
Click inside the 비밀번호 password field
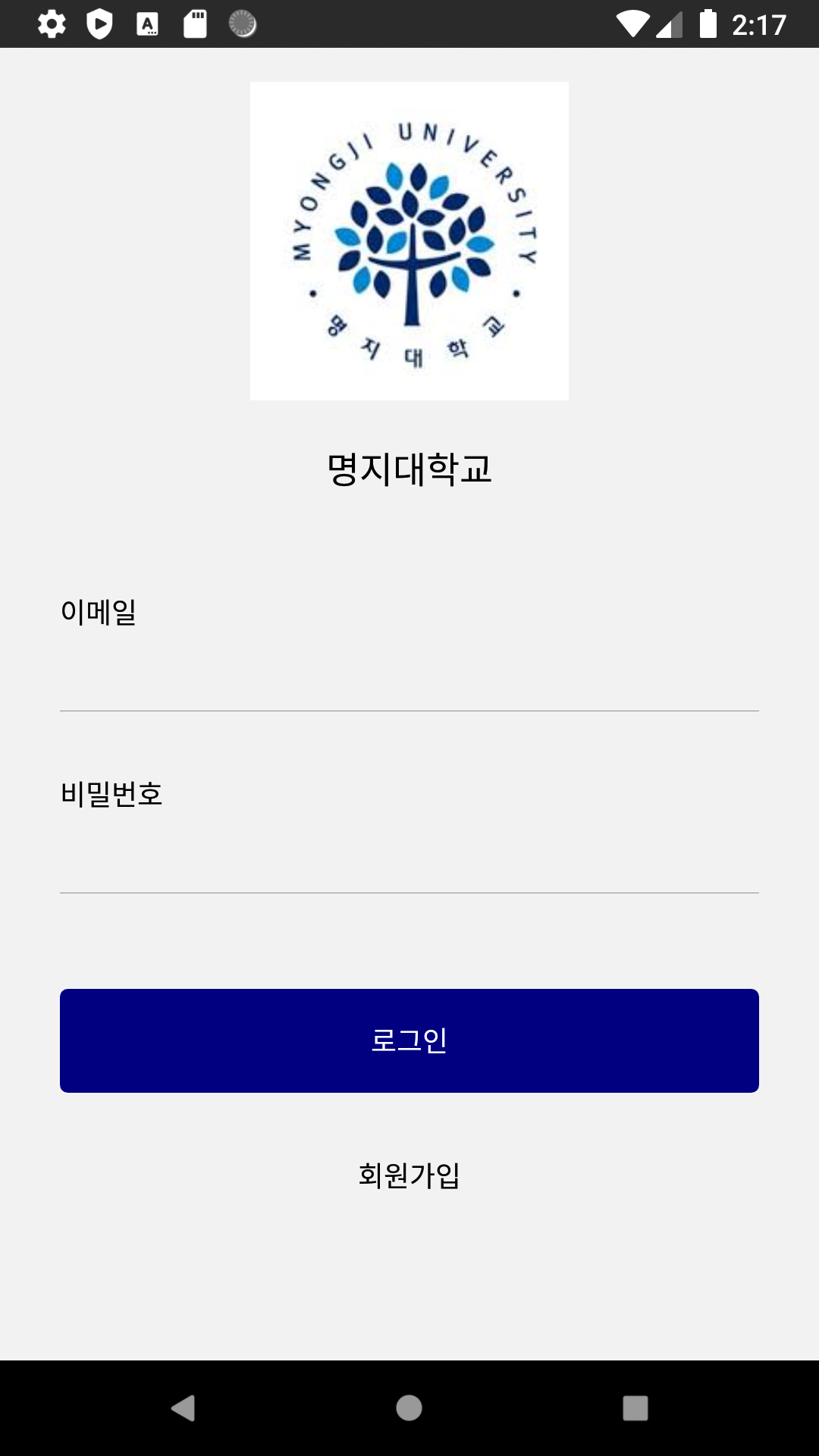(409, 861)
